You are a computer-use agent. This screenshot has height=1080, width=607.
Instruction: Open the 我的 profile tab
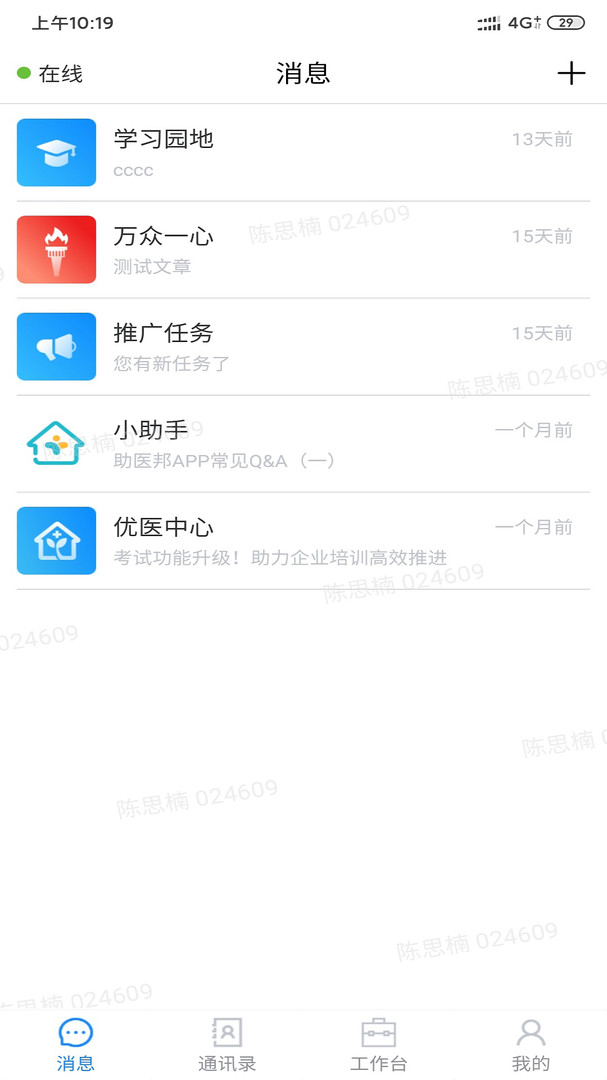[x=531, y=1045]
